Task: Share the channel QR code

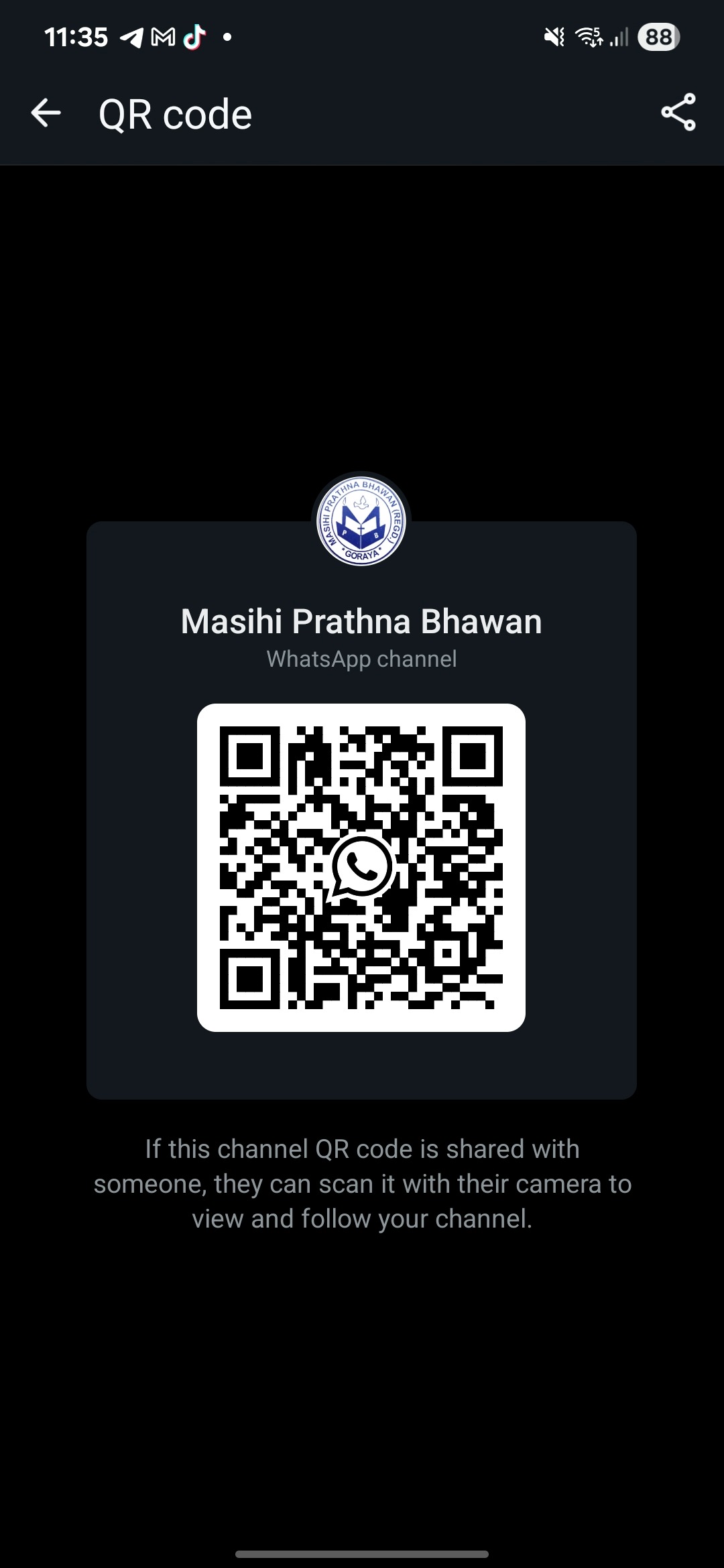Action: [678, 113]
